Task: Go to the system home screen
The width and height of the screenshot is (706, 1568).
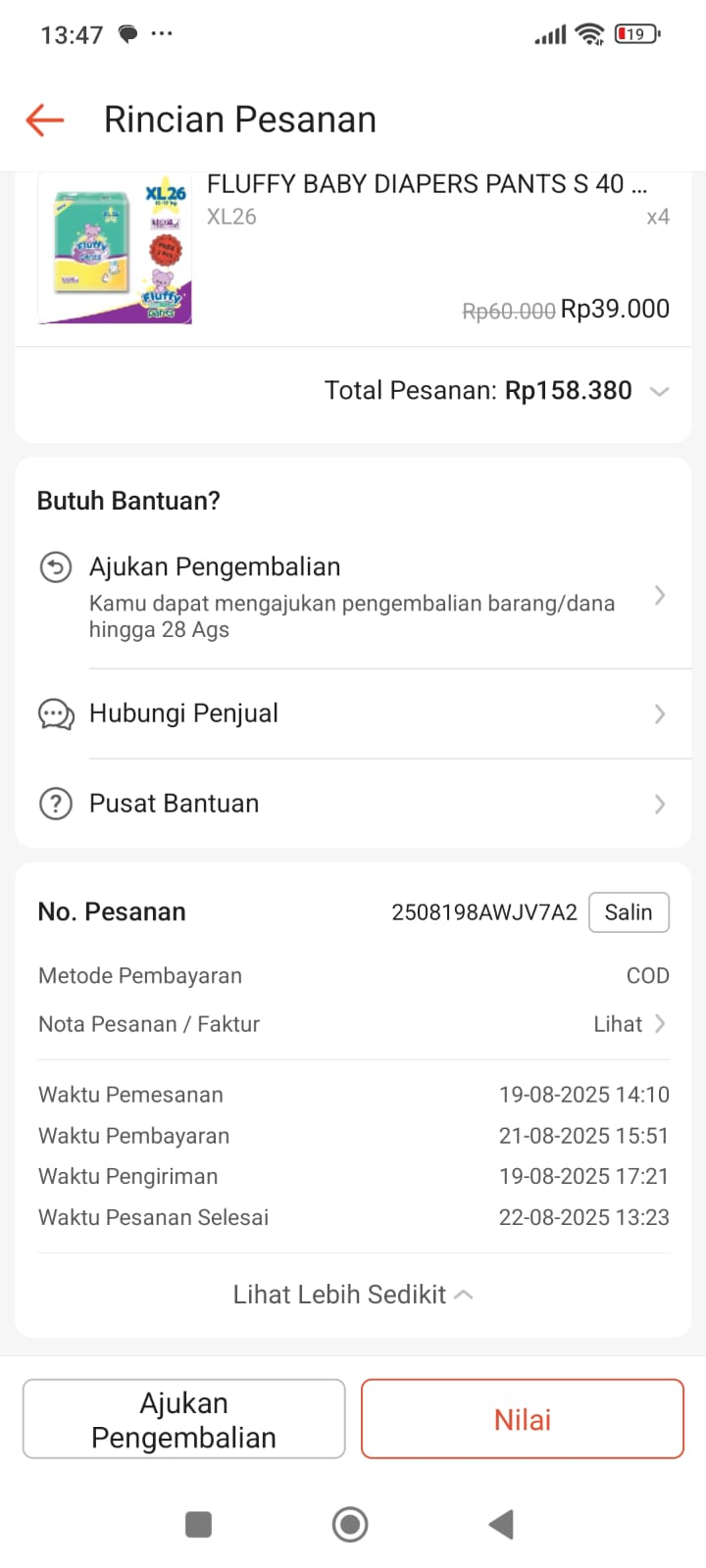Action: pos(350,1524)
